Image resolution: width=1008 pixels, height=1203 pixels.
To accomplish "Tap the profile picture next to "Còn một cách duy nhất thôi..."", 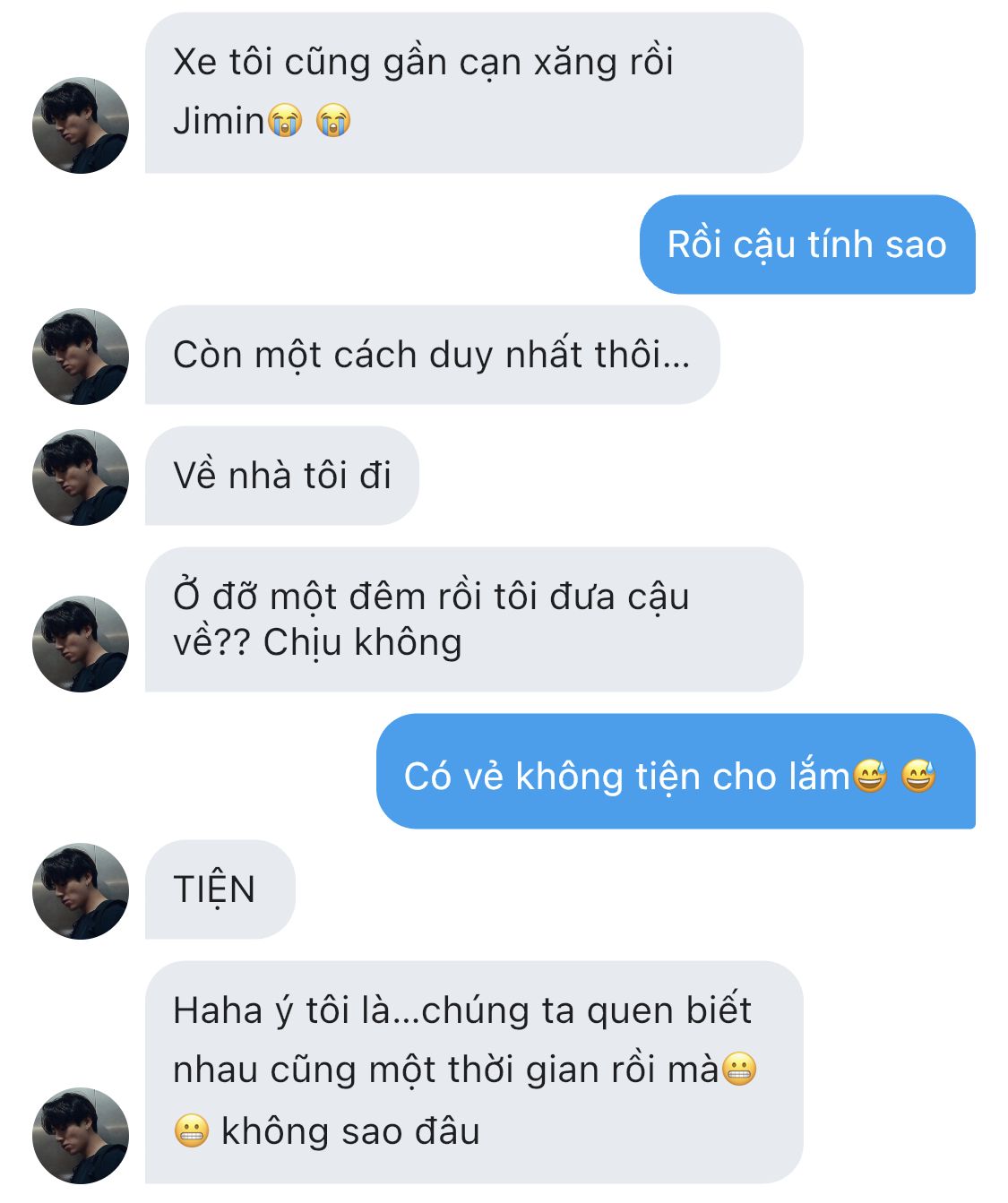I will tap(81, 357).
